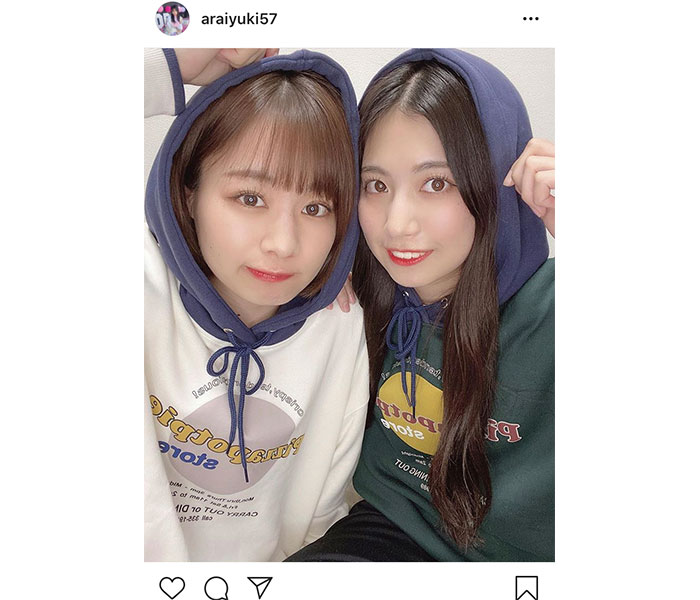Bookmark this post
700x600 pixels.
coord(527,587)
